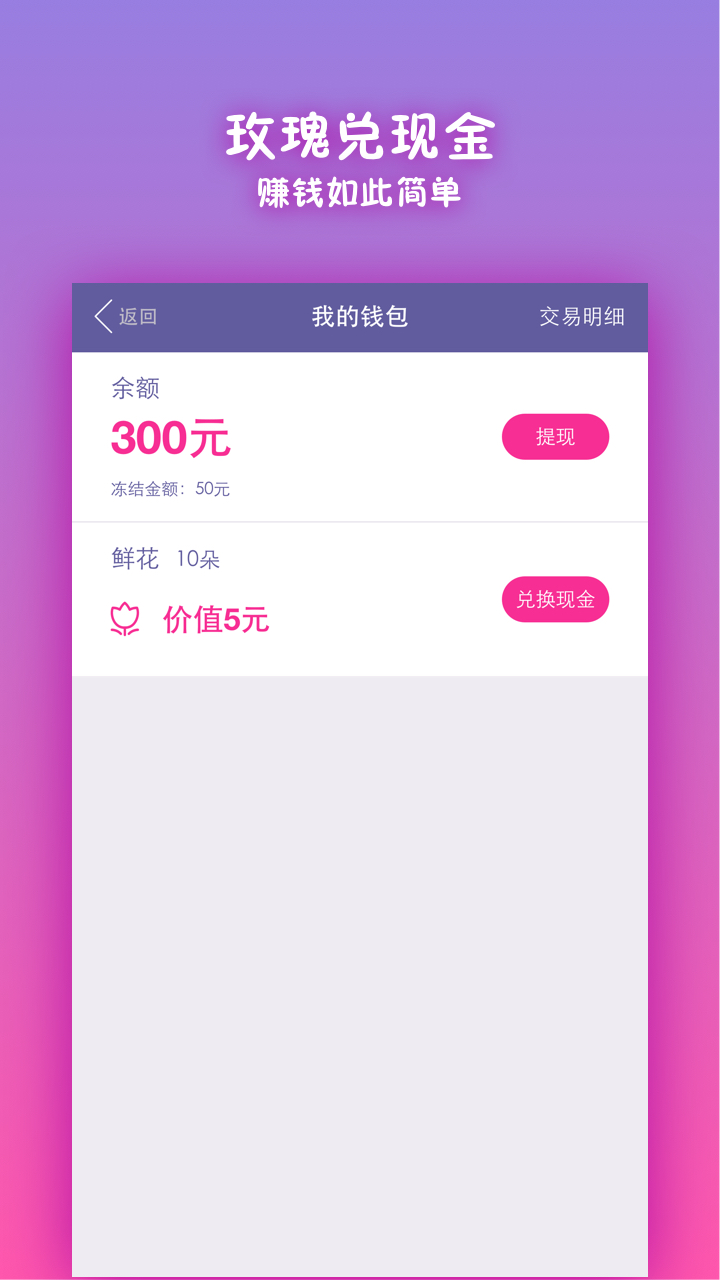The image size is (720, 1280).
Task: Tap the 余额 balance label
Action: point(131,389)
